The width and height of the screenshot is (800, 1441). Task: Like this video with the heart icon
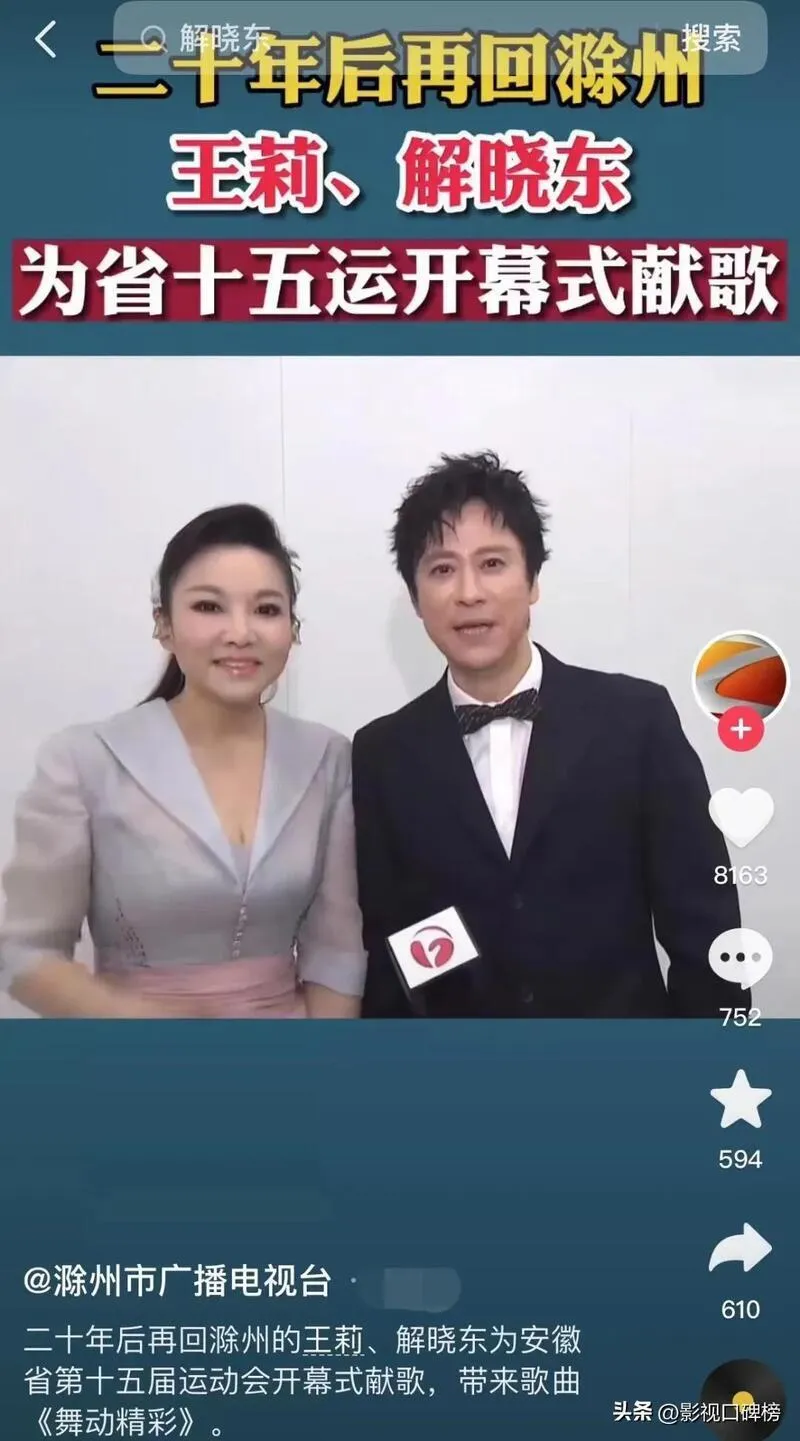click(x=741, y=818)
